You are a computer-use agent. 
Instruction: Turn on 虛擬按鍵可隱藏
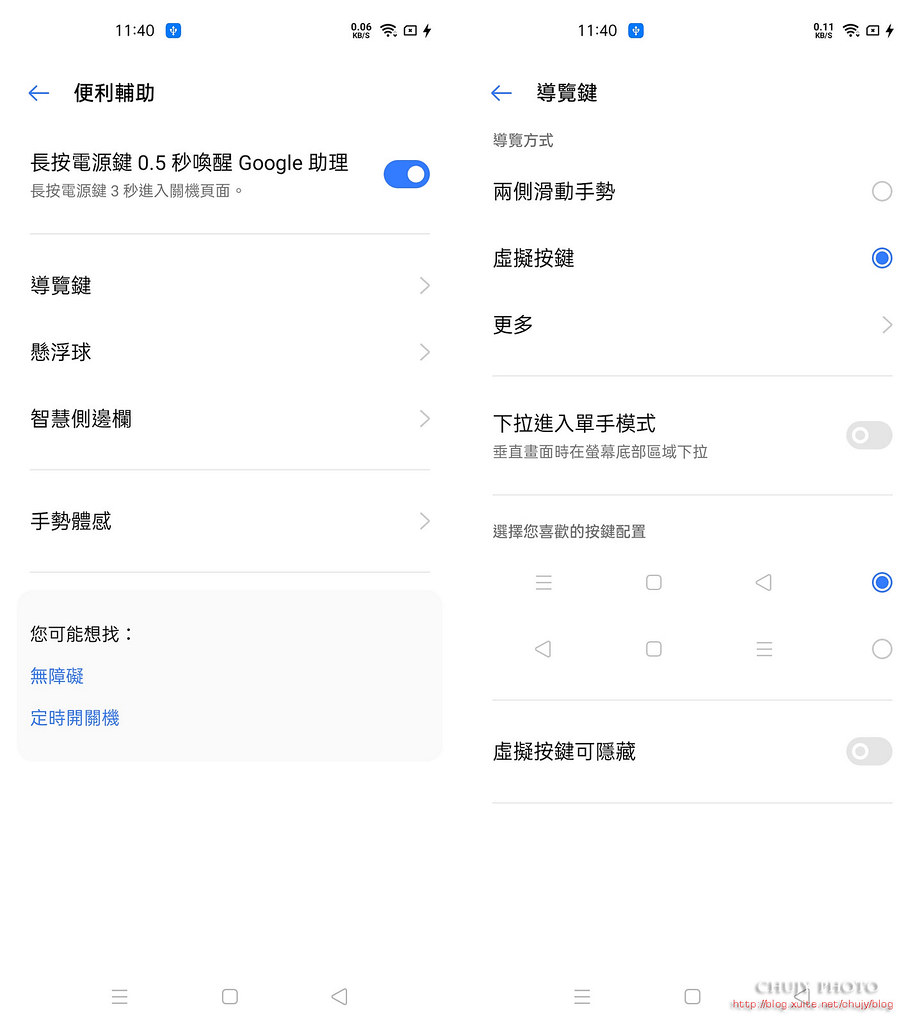tap(868, 752)
